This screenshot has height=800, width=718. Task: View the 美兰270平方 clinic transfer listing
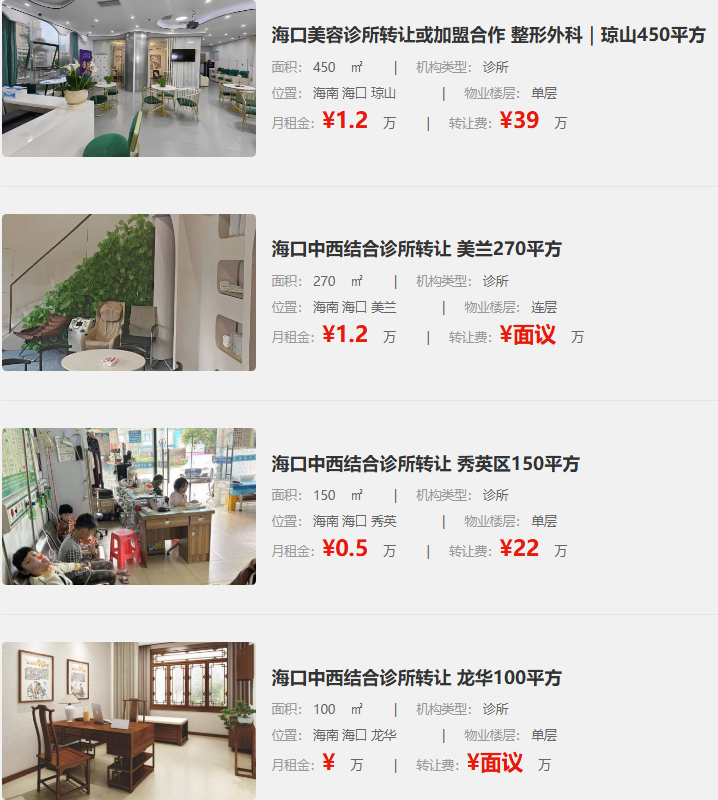(416, 249)
